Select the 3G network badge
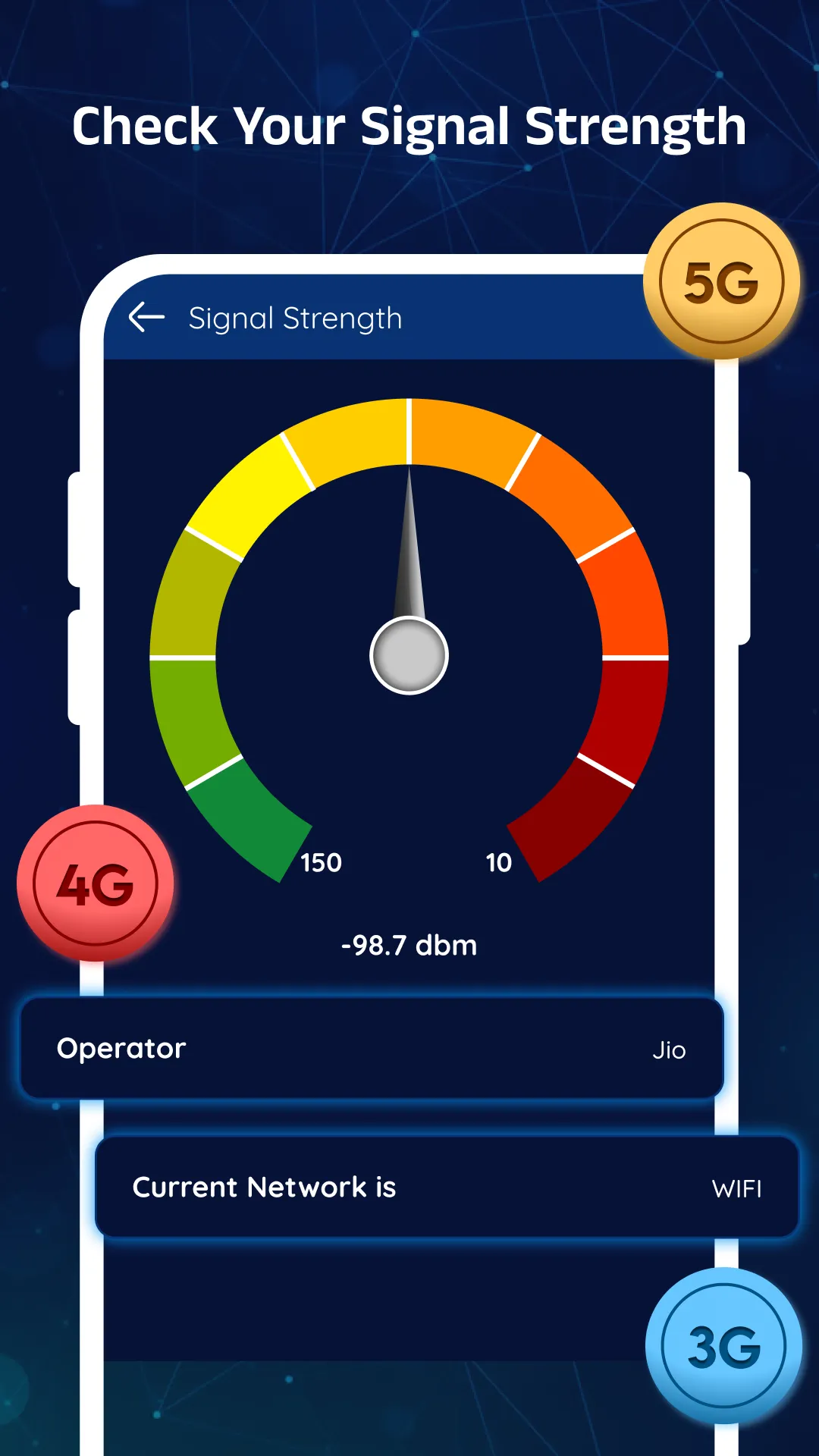 pos(726,1343)
